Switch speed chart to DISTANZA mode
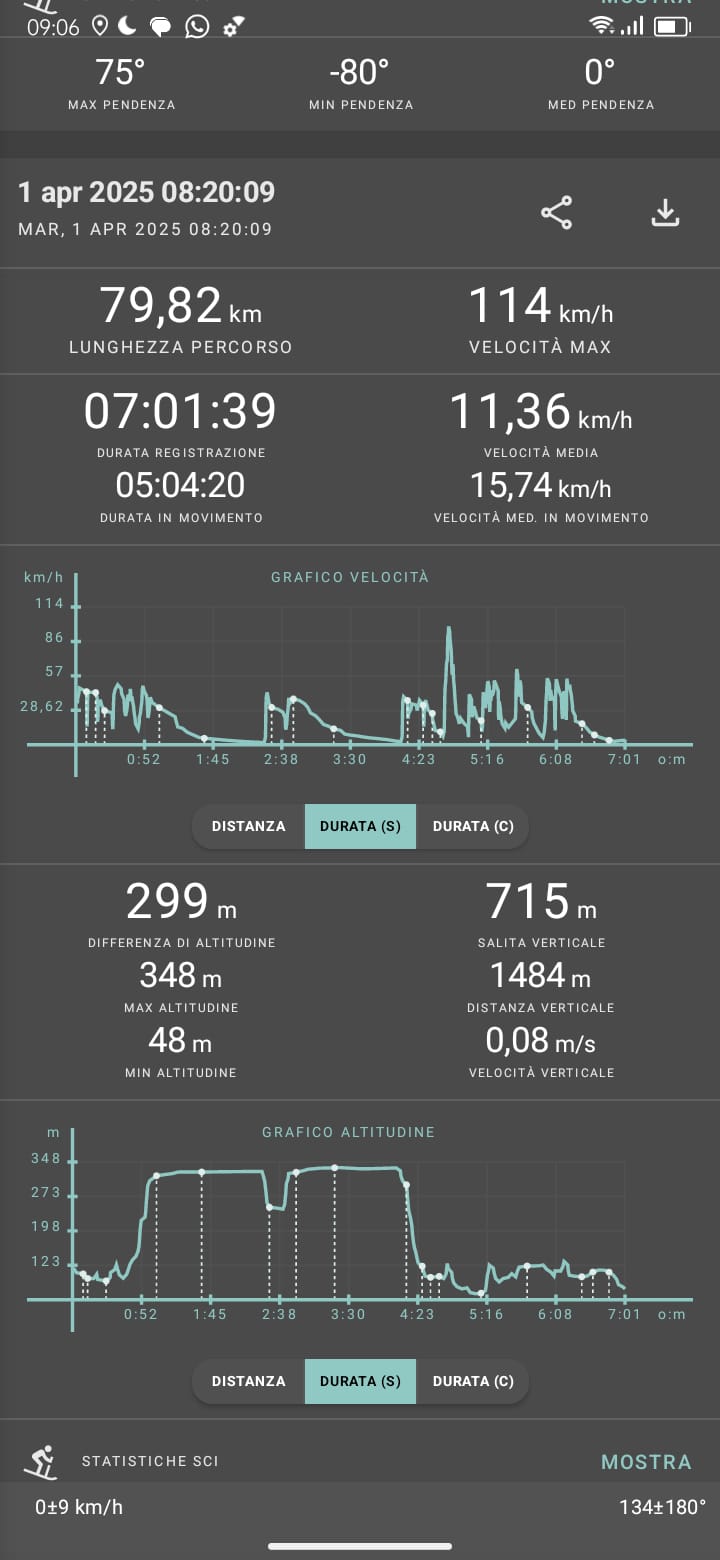Viewport: 720px width, 1560px height. (247, 826)
